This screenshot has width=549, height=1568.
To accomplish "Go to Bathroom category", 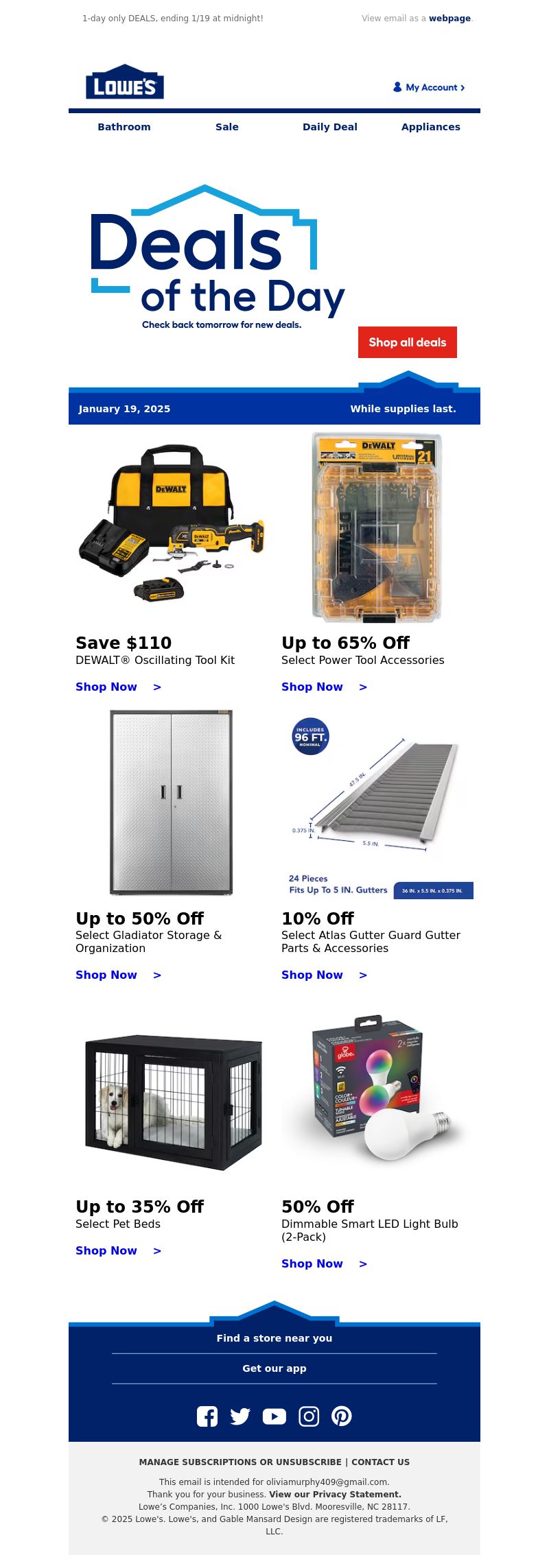I will coord(124,127).
